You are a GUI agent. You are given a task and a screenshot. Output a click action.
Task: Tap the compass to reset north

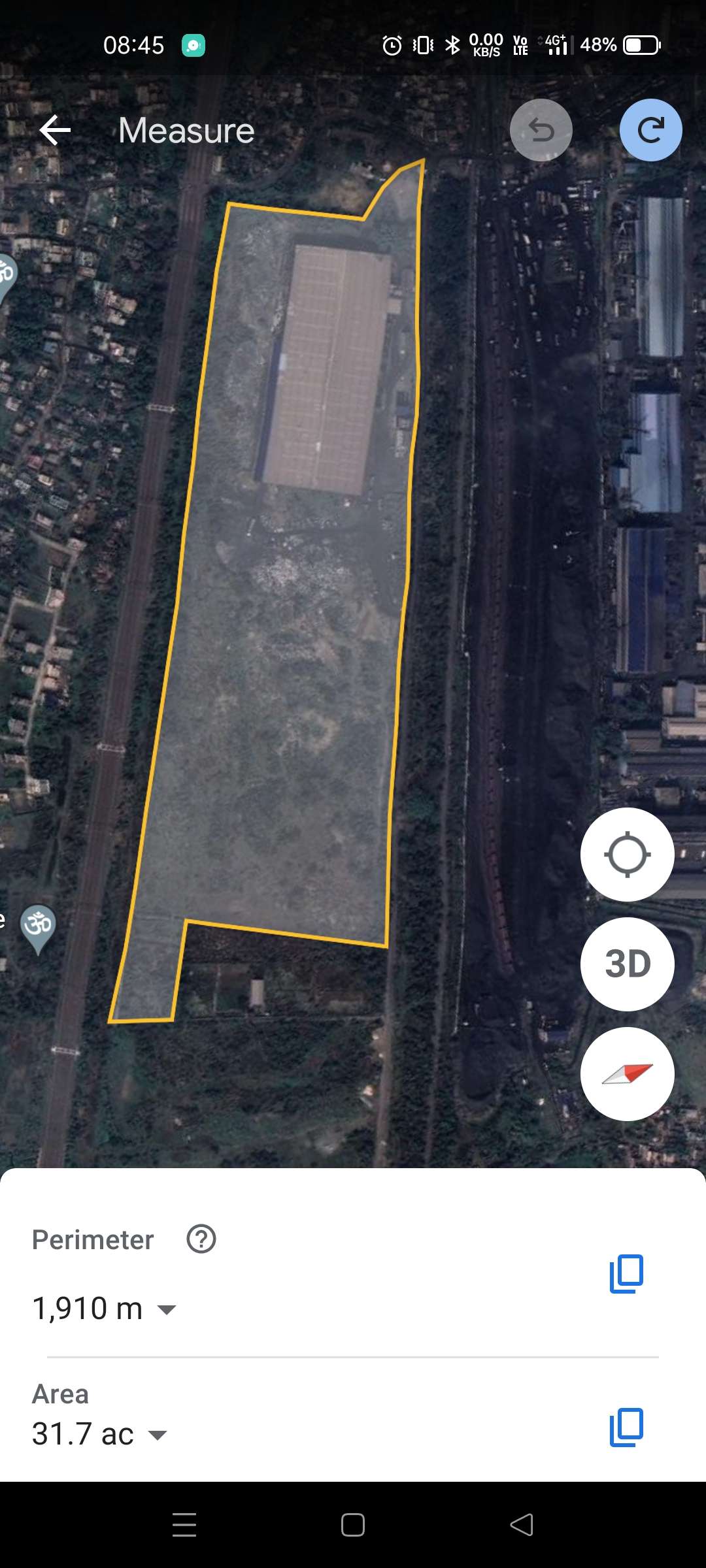click(x=627, y=1073)
